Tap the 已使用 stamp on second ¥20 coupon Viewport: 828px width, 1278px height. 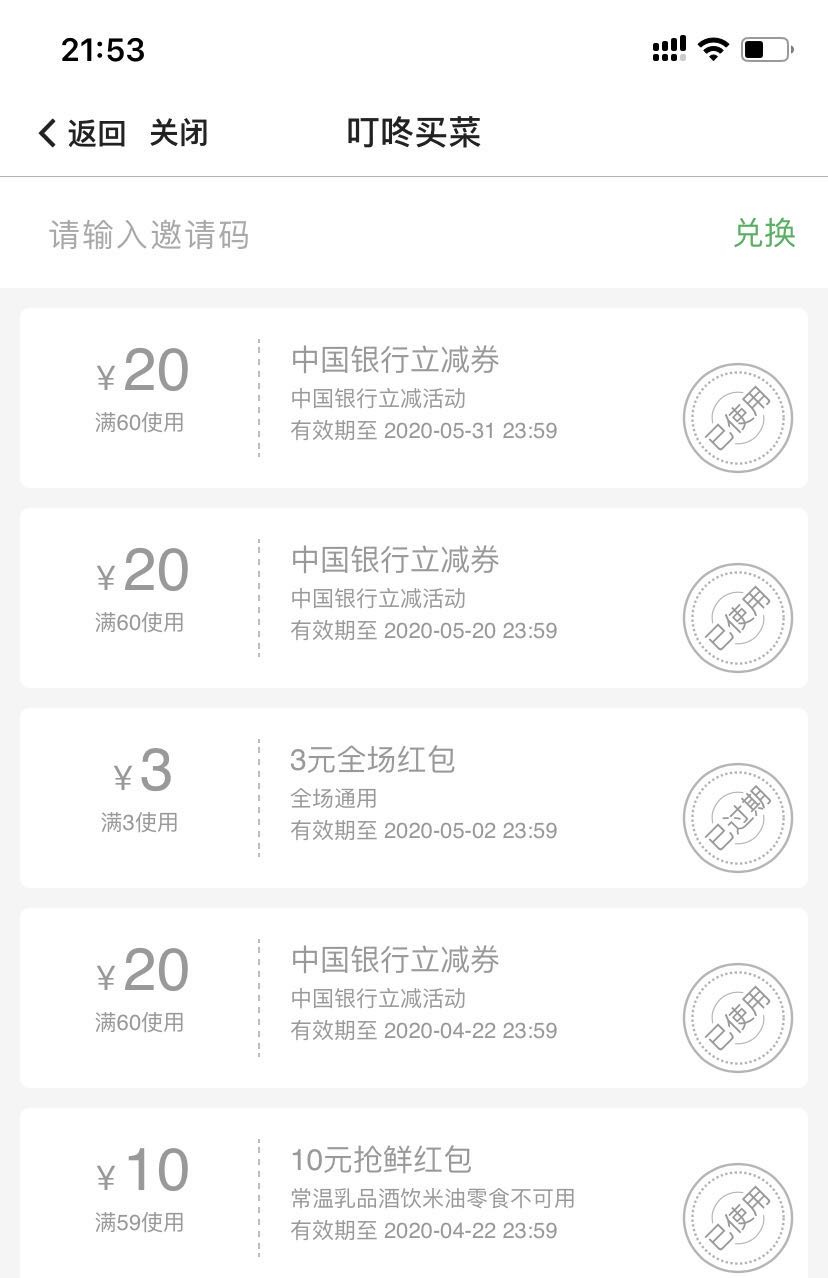(737, 617)
